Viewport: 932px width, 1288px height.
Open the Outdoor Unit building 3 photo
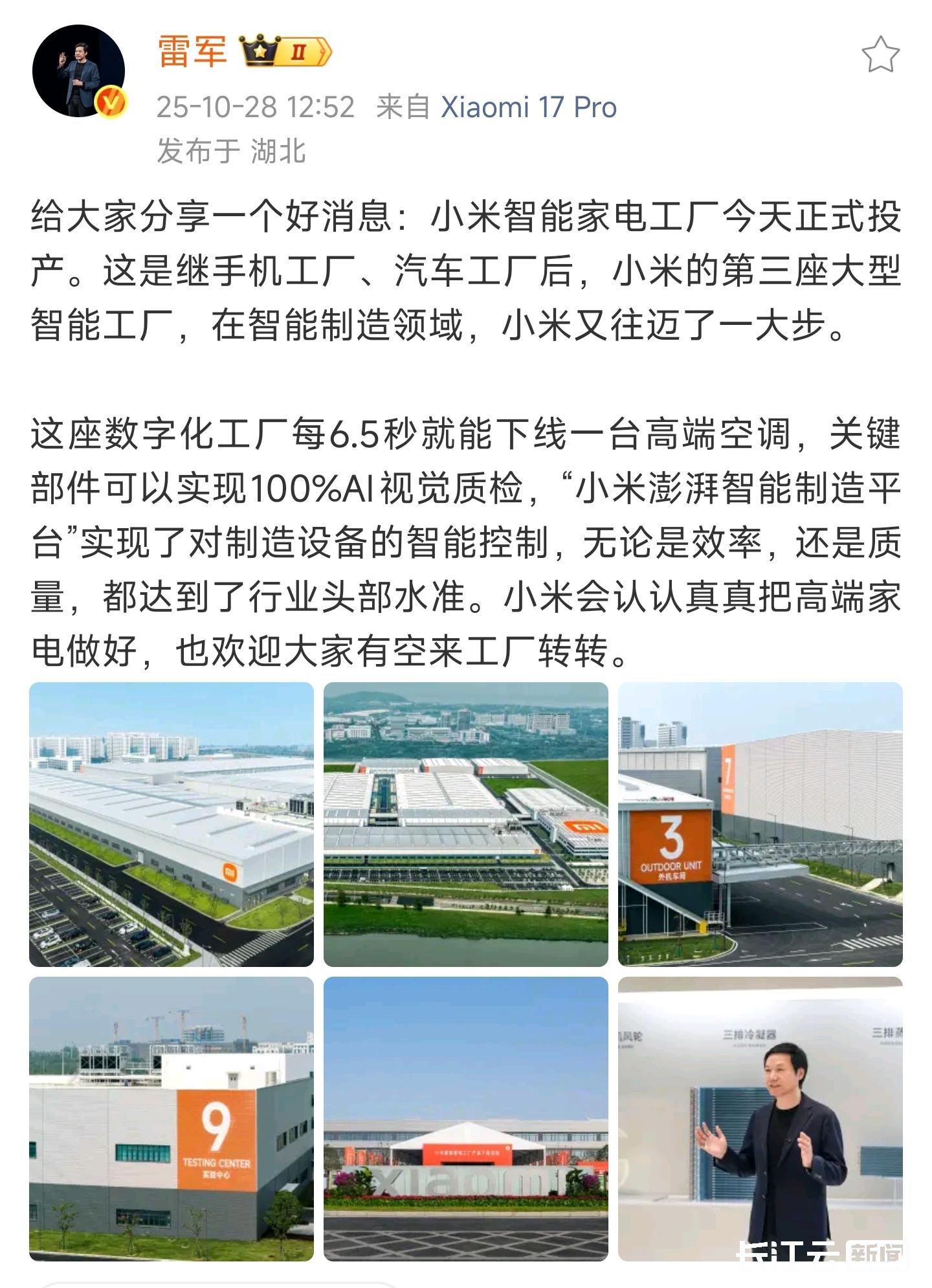click(760, 824)
